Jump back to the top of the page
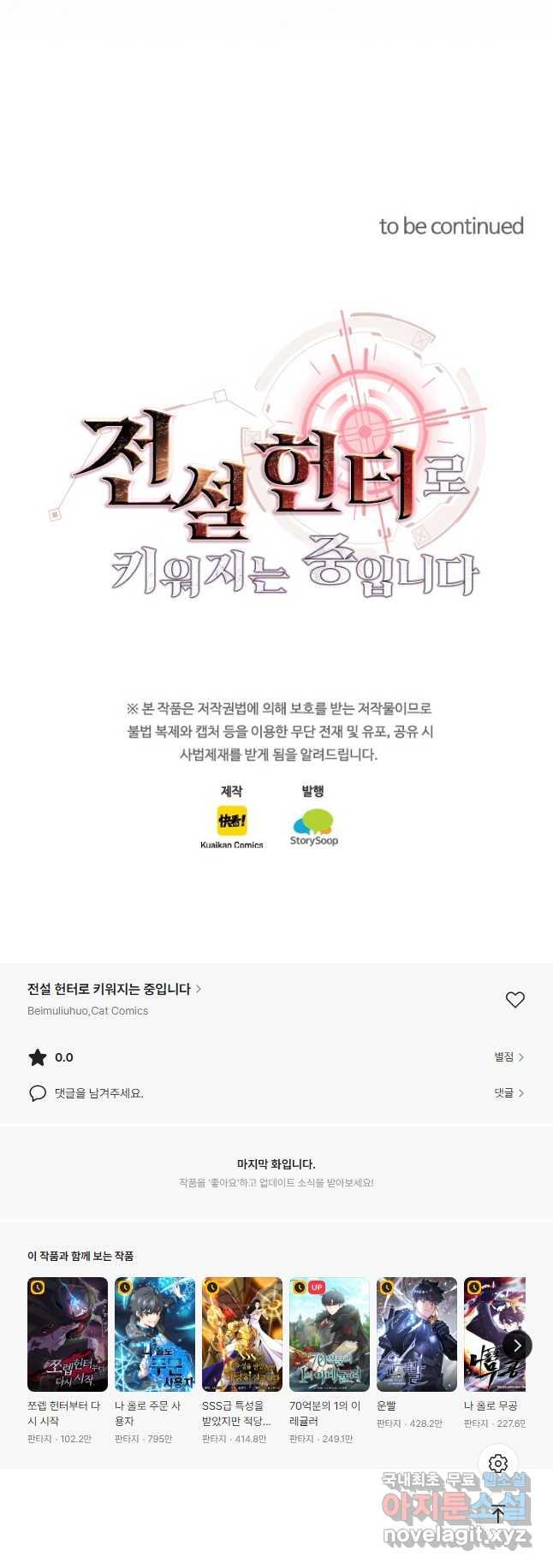553x1568 pixels. pyautogui.click(x=498, y=1514)
